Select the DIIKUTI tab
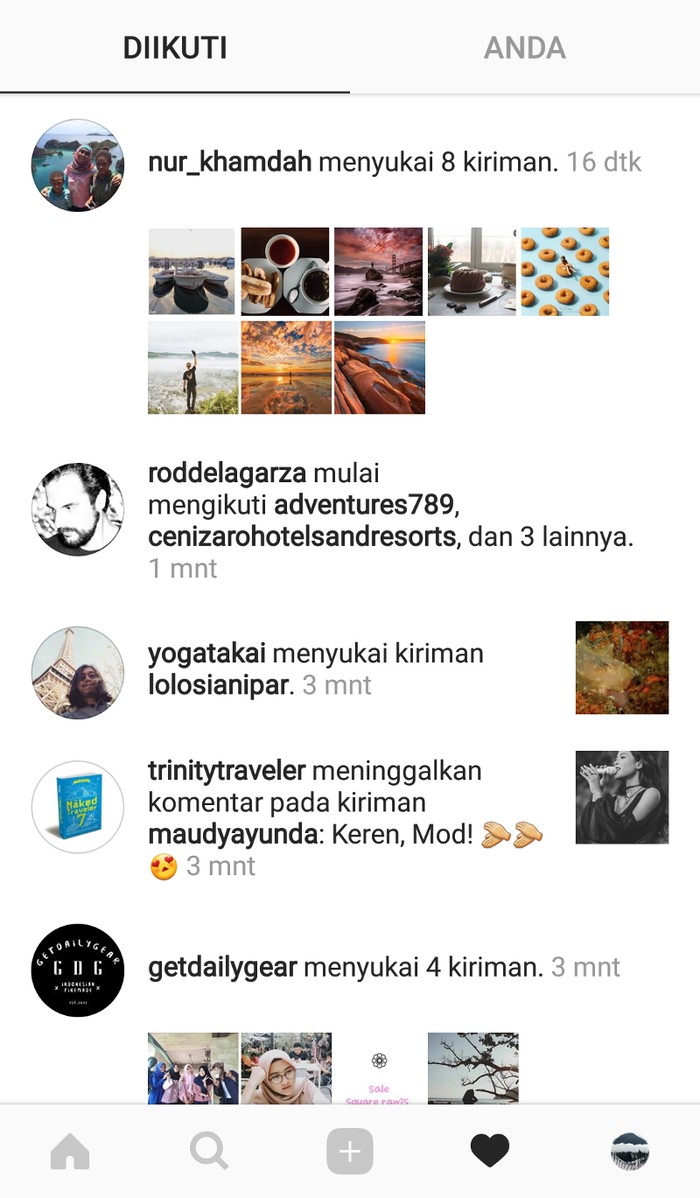Viewport: 700px width, 1198px height. [175, 47]
